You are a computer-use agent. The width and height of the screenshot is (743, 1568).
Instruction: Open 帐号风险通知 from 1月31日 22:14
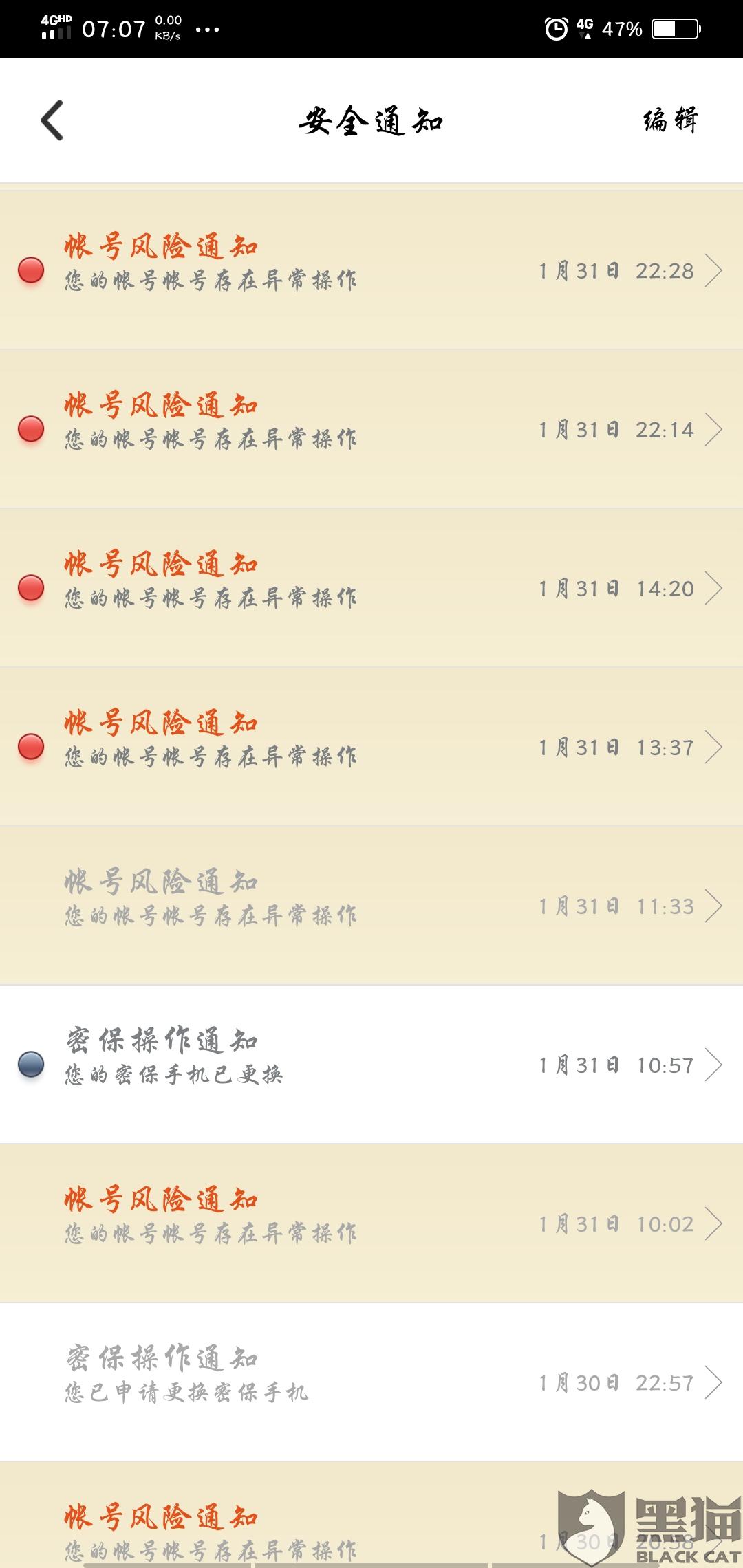click(x=371, y=428)
